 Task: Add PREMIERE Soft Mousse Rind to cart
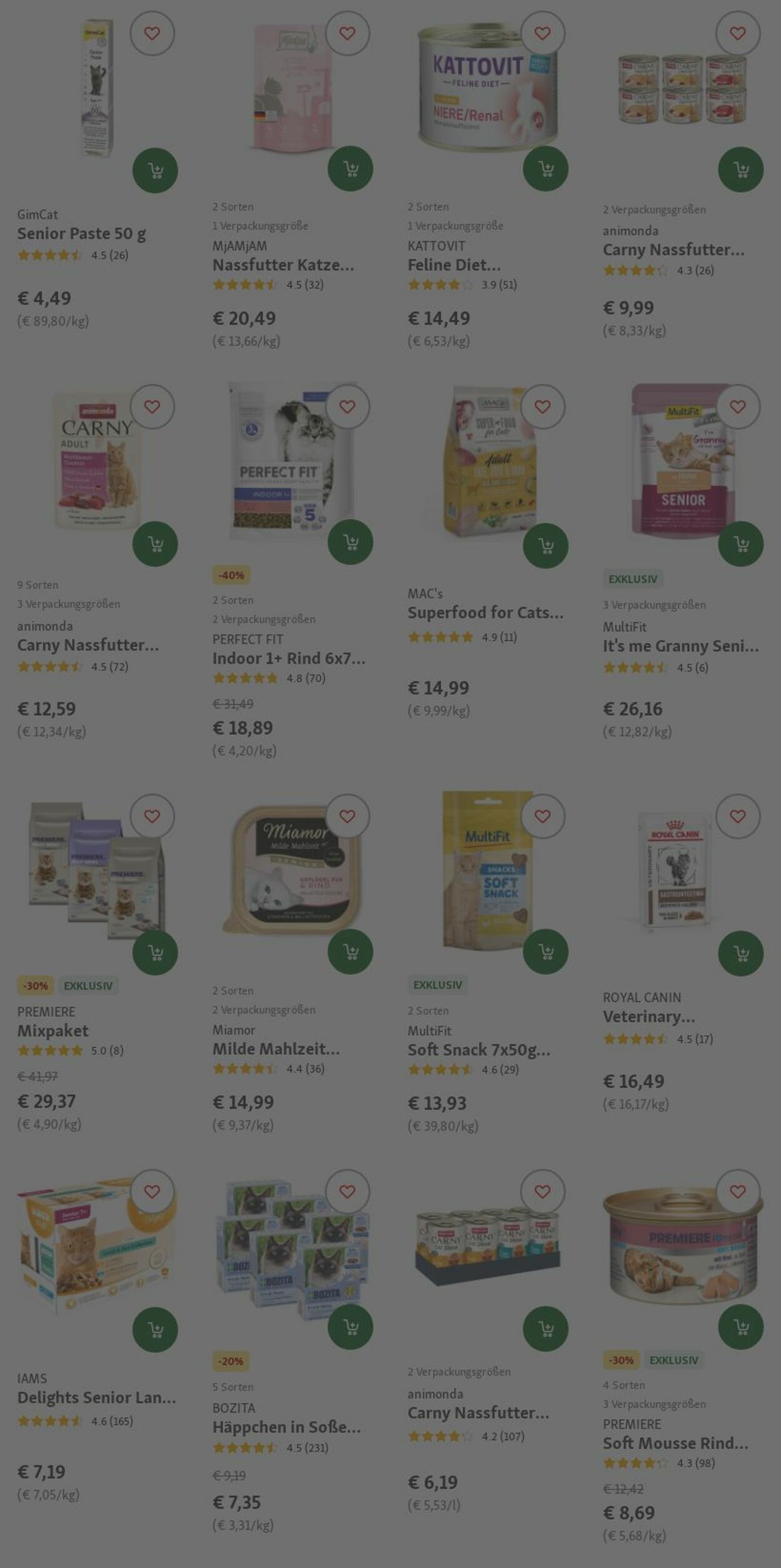[741, 1326]
